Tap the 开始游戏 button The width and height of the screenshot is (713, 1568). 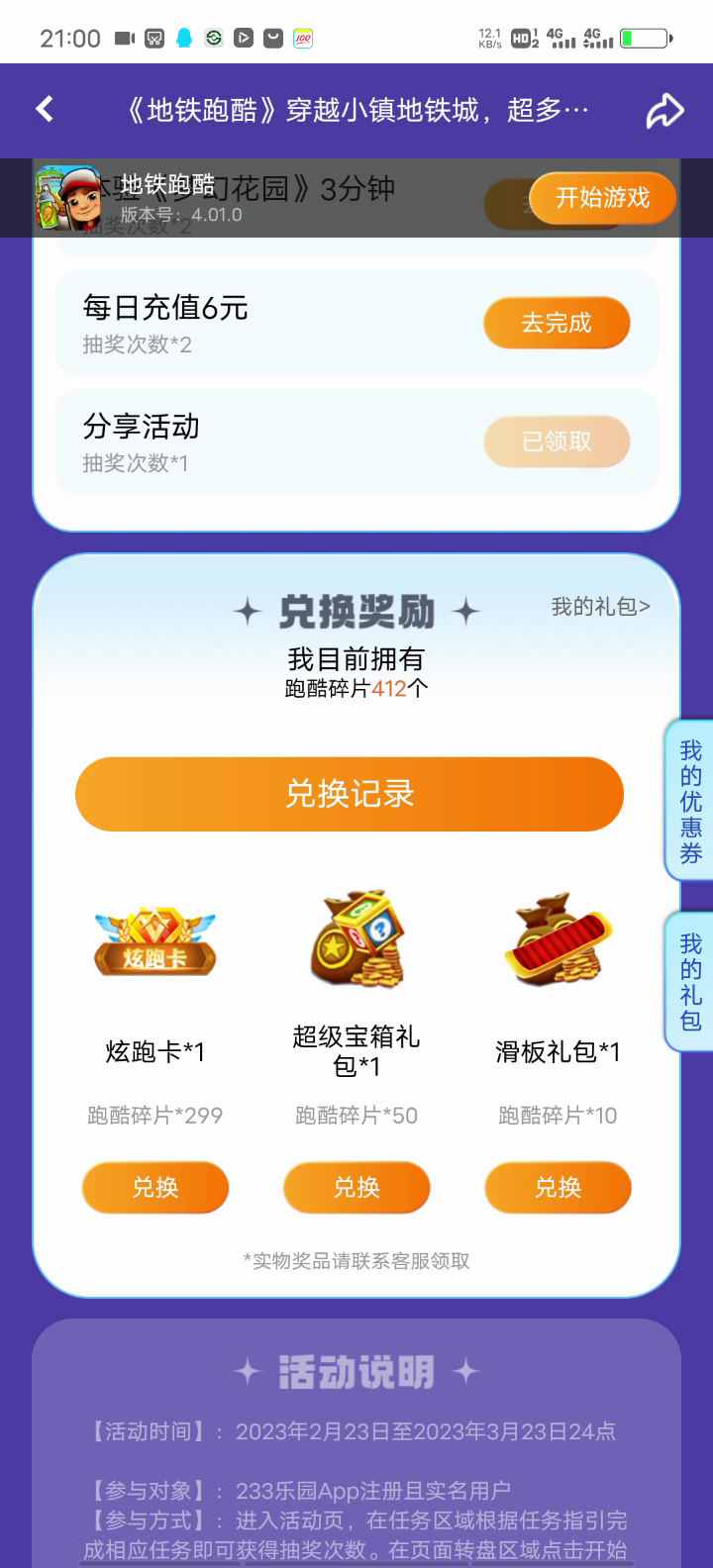602,198
